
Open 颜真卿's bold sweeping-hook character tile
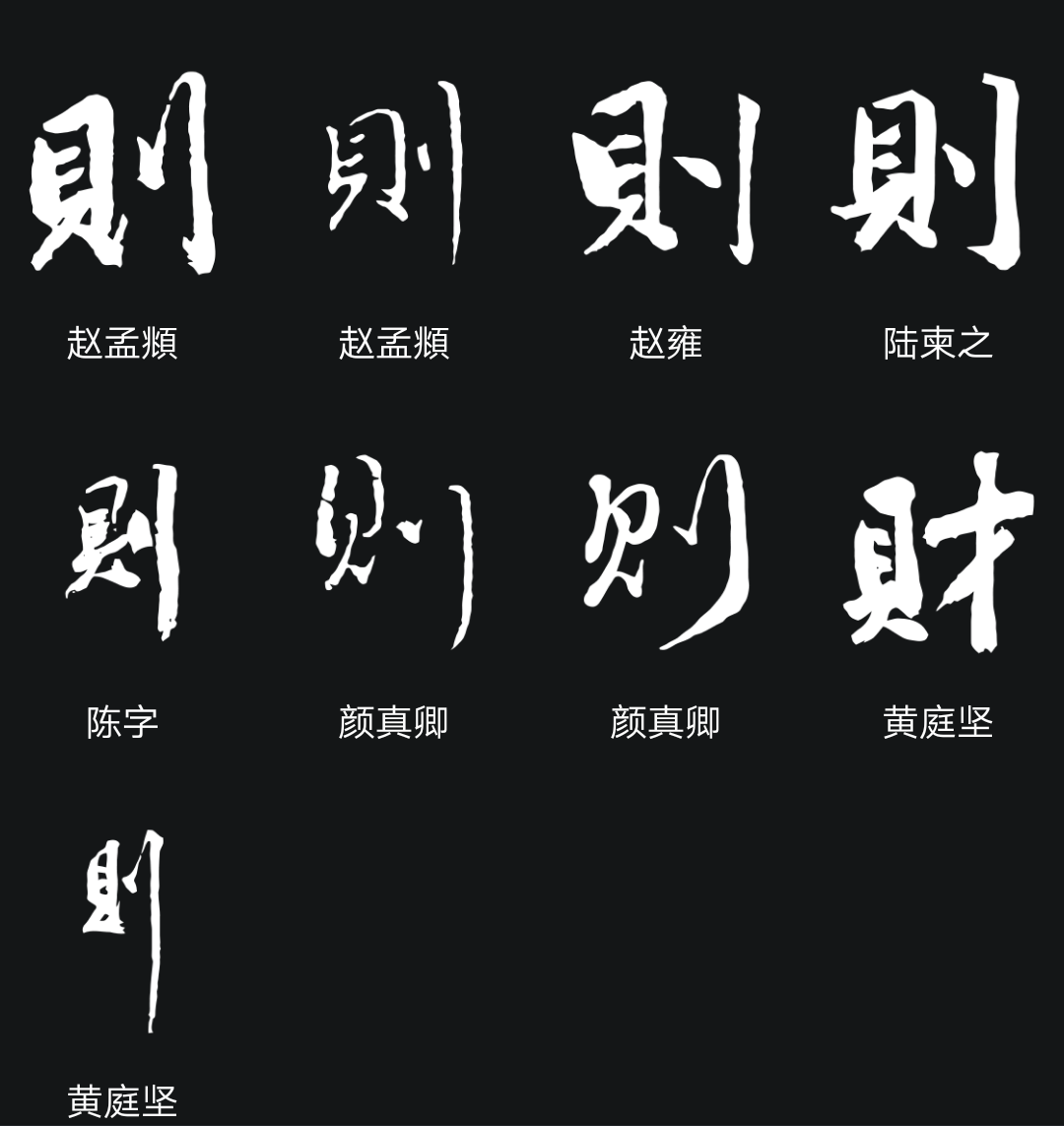(666, 550)
